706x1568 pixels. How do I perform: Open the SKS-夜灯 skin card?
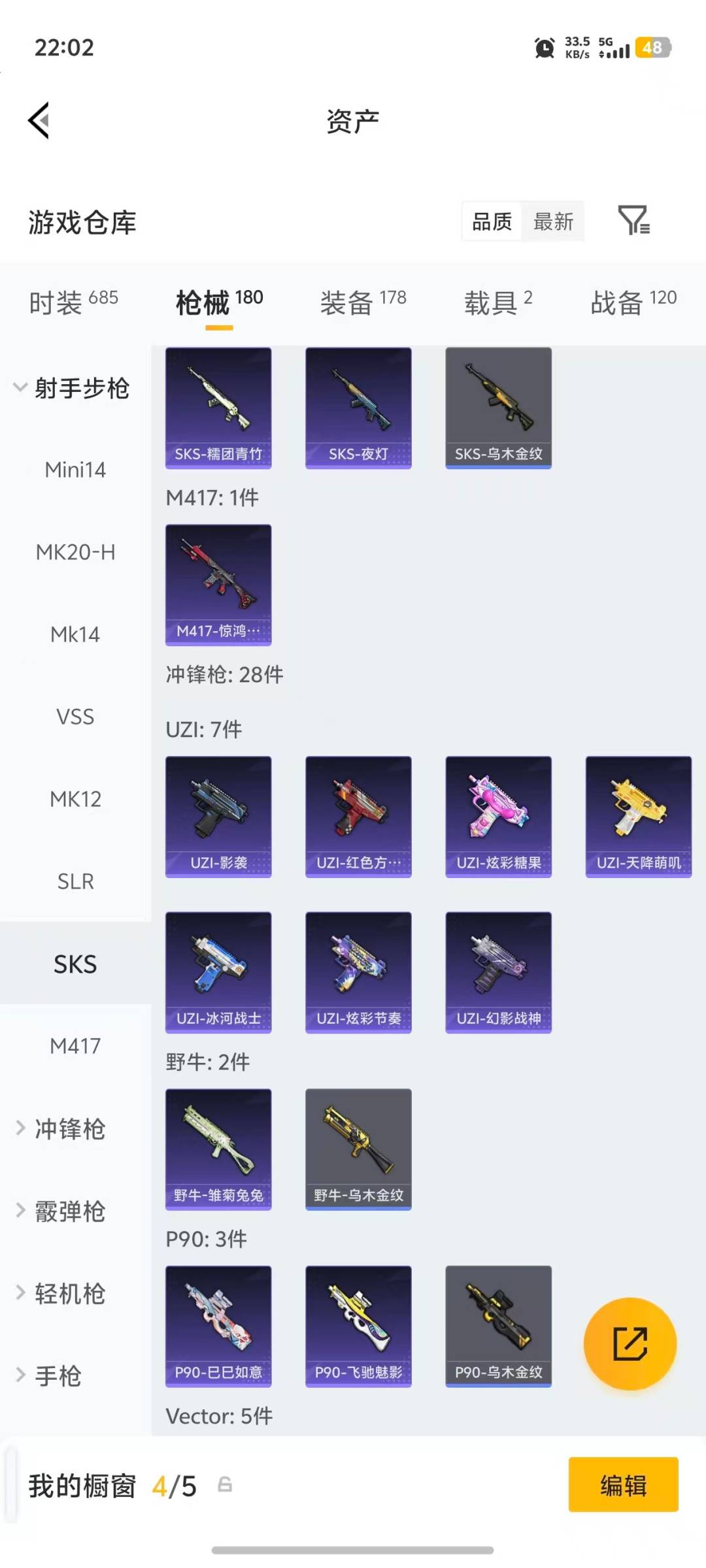[x=358, y=406]
